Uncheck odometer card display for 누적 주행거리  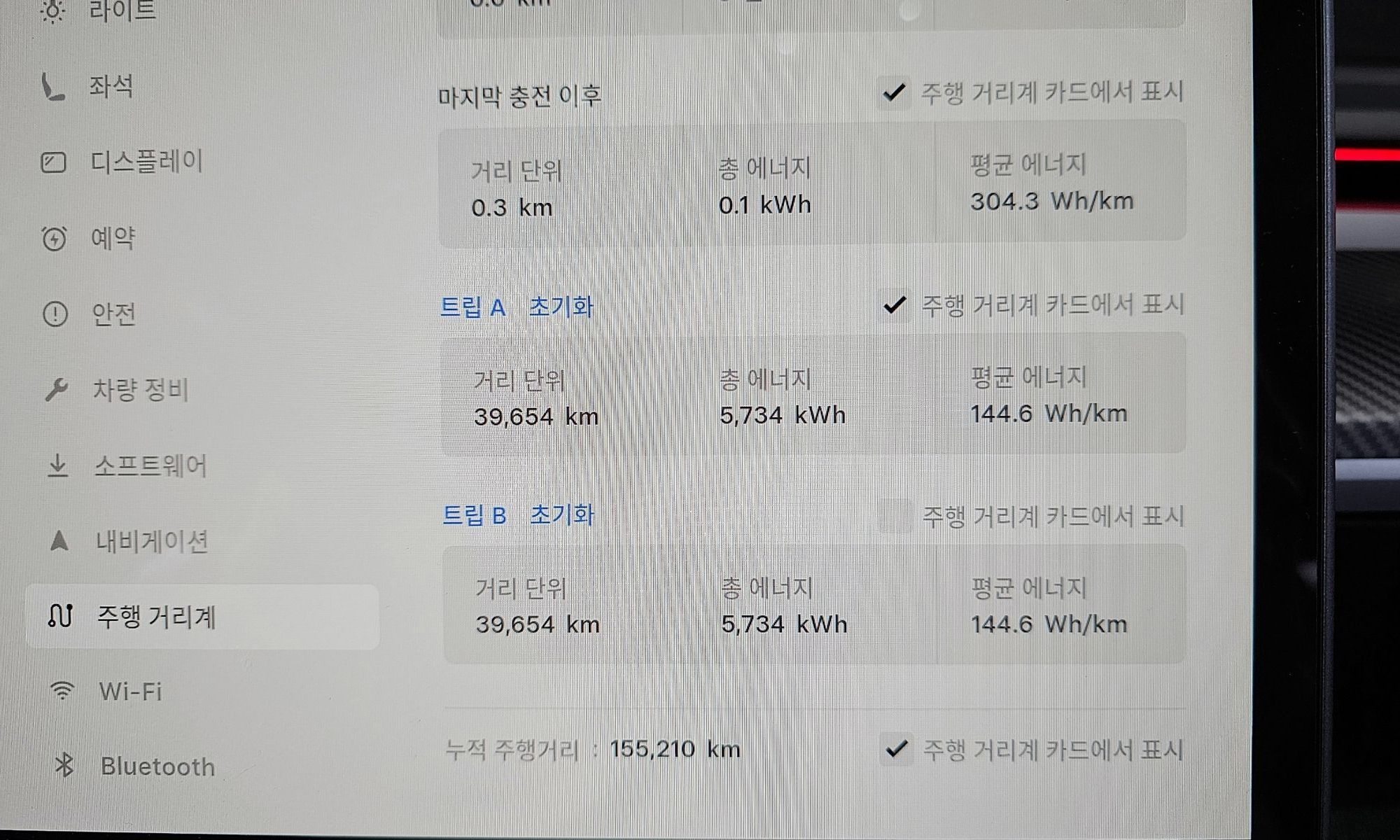897,750
